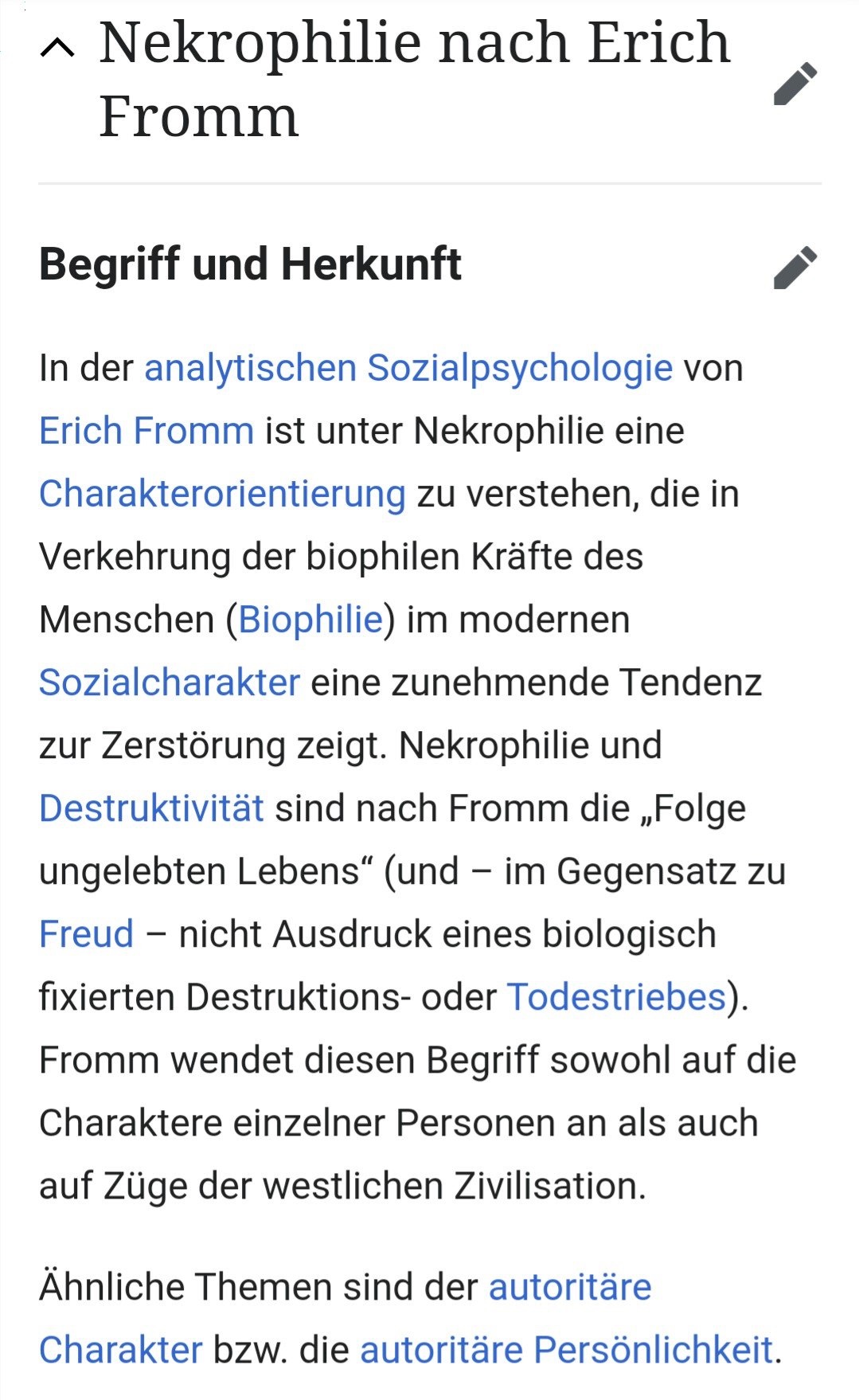The width and height of the screenshot is (859, 1400).
Task: Open the Erich Fromm article link
Action: point(146,431)
